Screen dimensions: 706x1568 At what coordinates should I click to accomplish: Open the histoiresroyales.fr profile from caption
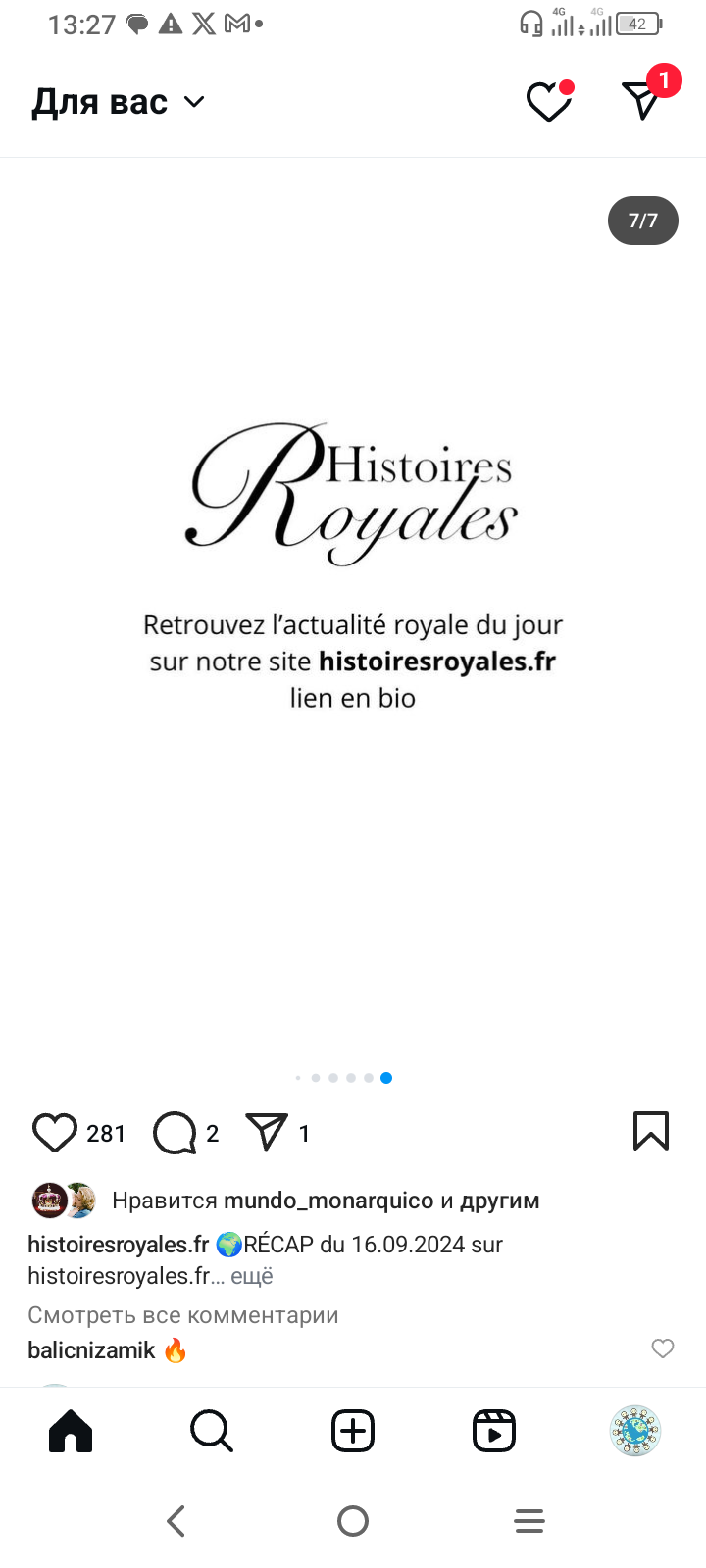[x=118, y=1244]
